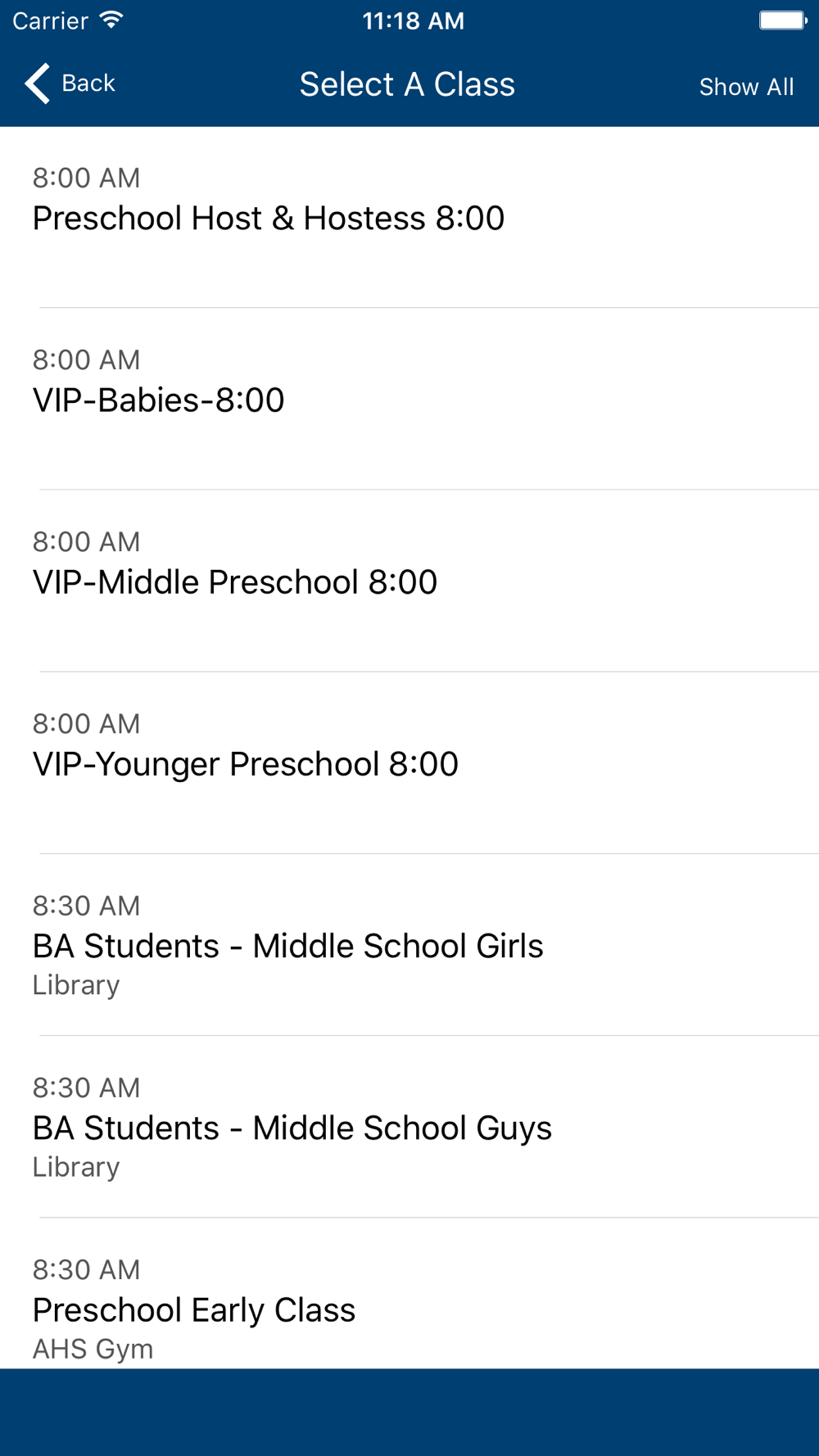Image resolution: width=819 pixels, height=1456 pixels.
Task: Select Preschool Host & Hostess 8:00 class
Action: coord(409,217)
